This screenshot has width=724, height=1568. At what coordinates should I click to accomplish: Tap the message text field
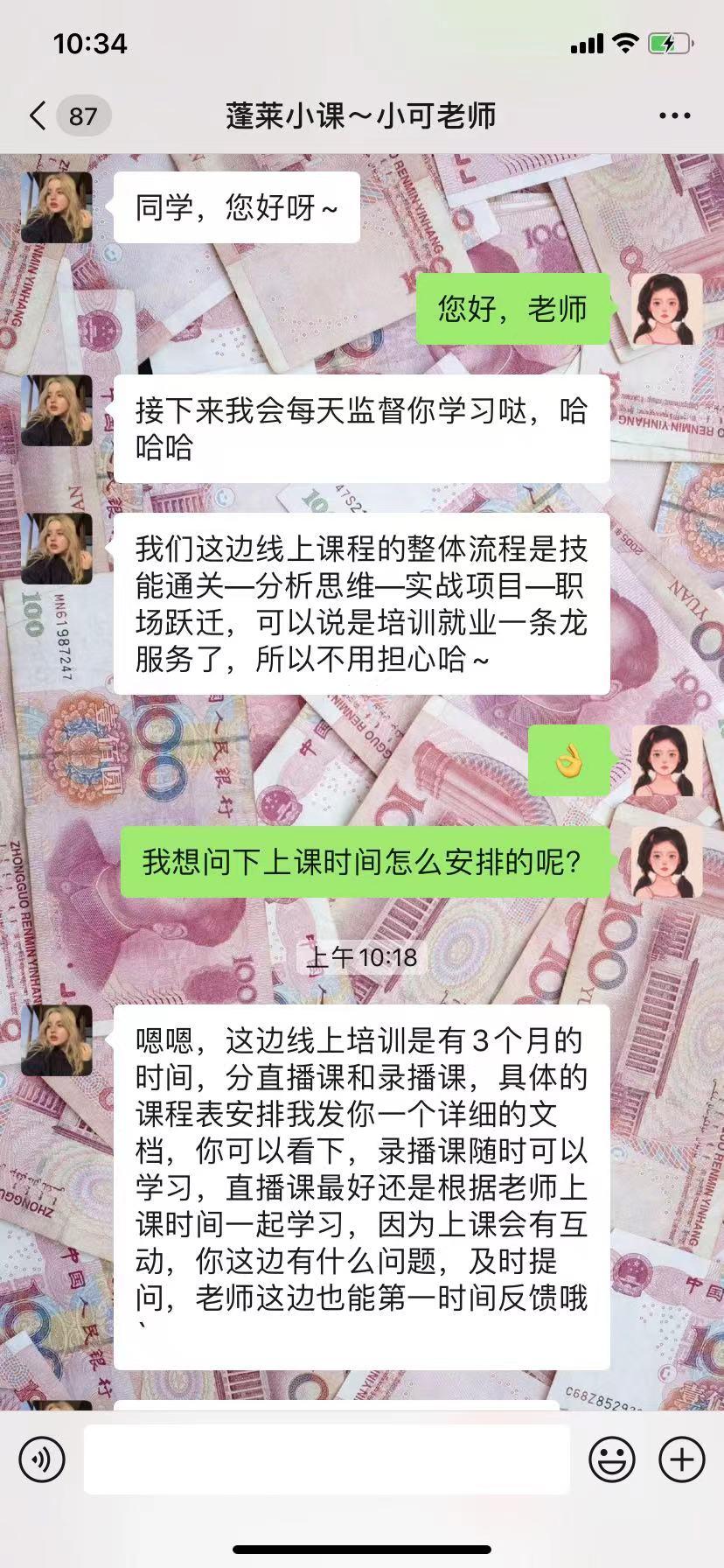point(327,1459)
